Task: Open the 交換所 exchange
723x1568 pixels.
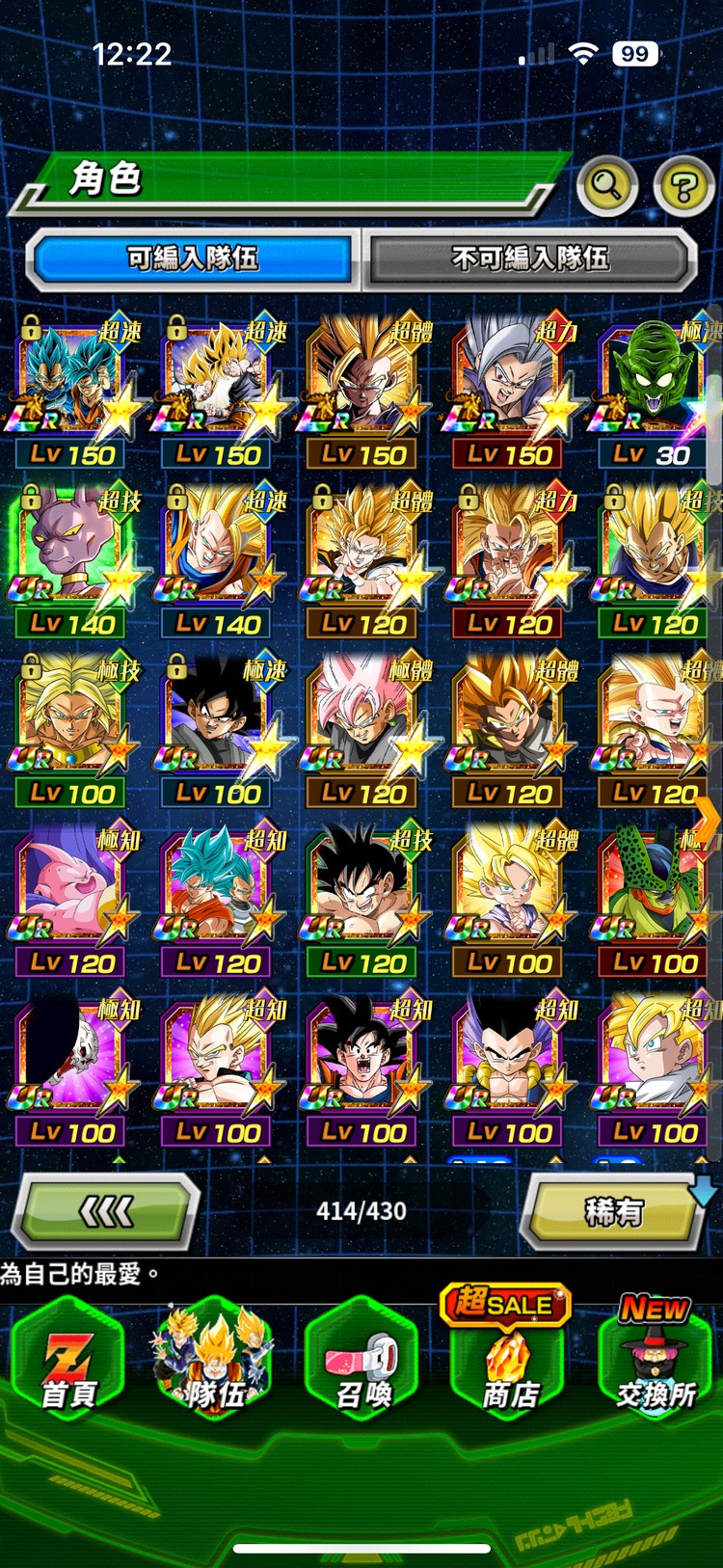Action: tap(656, 1362)
